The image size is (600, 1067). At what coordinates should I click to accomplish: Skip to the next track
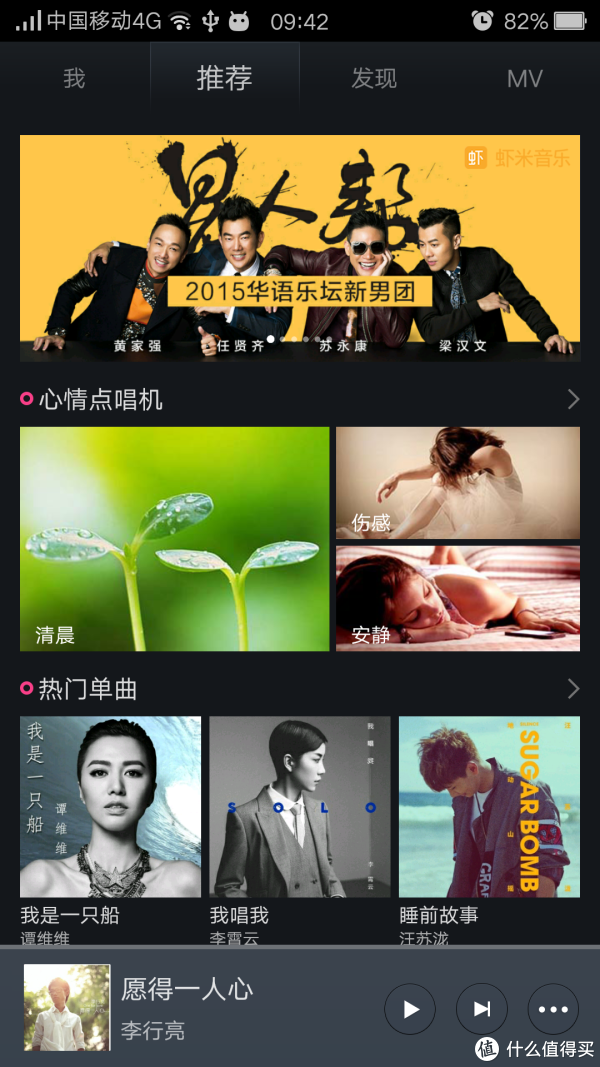pyautogui.click(x=482, y=1009)
